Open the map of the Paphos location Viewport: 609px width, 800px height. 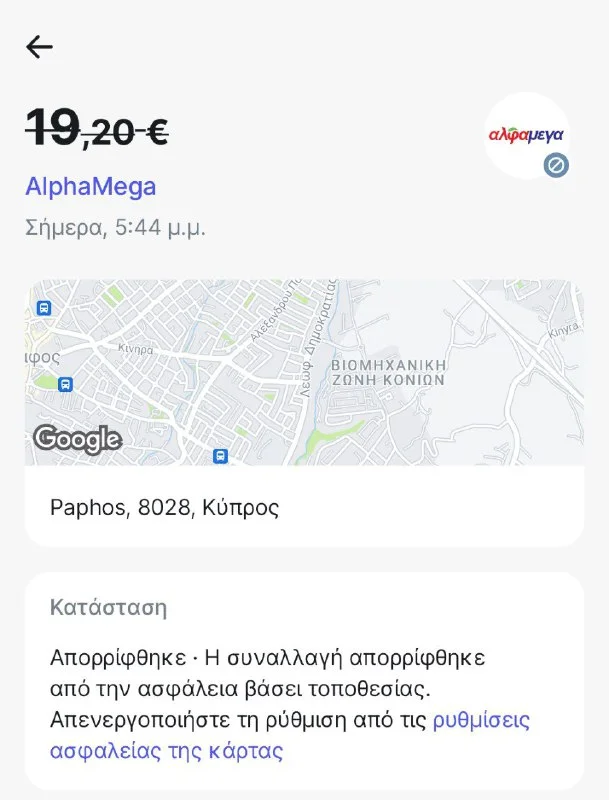coord(304,372)
